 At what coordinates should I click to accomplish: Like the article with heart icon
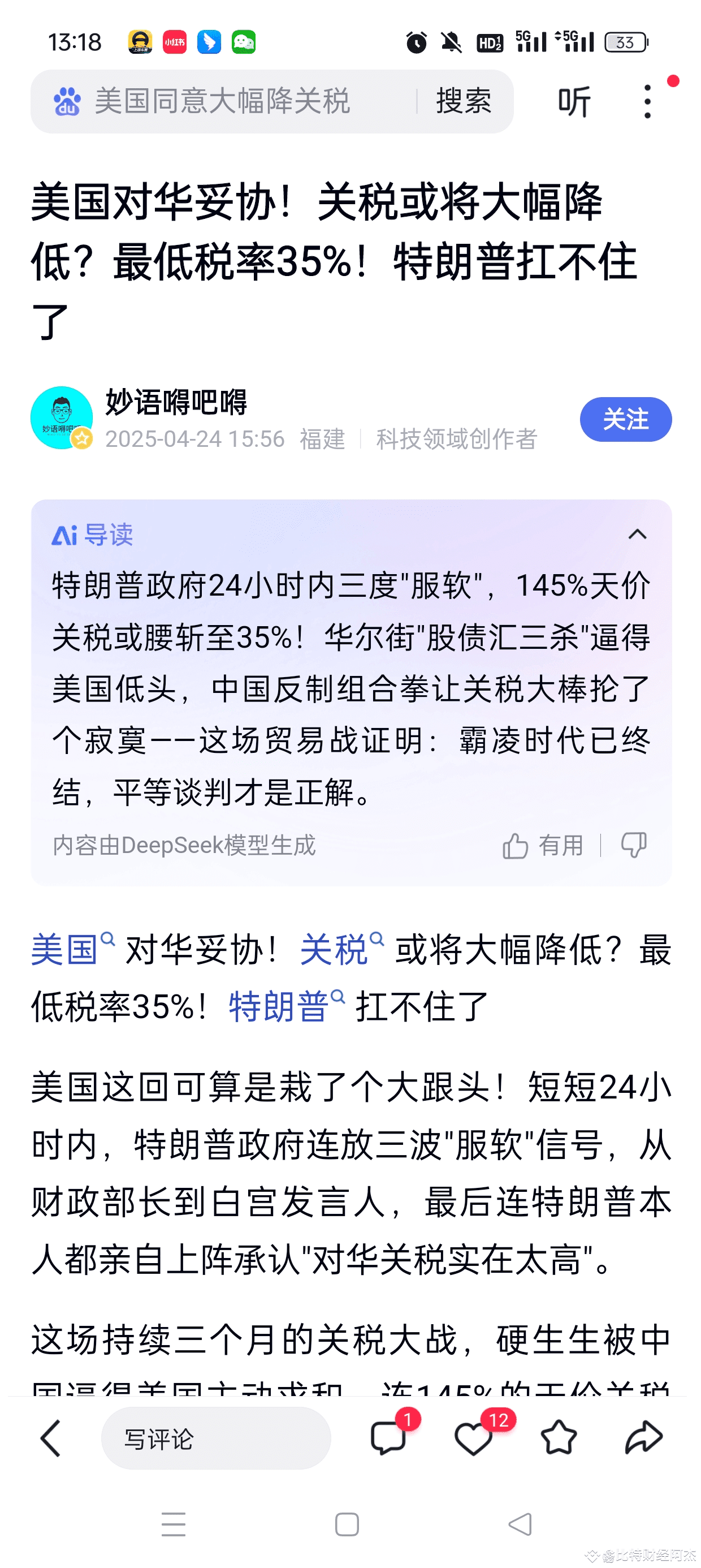(473, 1438)
